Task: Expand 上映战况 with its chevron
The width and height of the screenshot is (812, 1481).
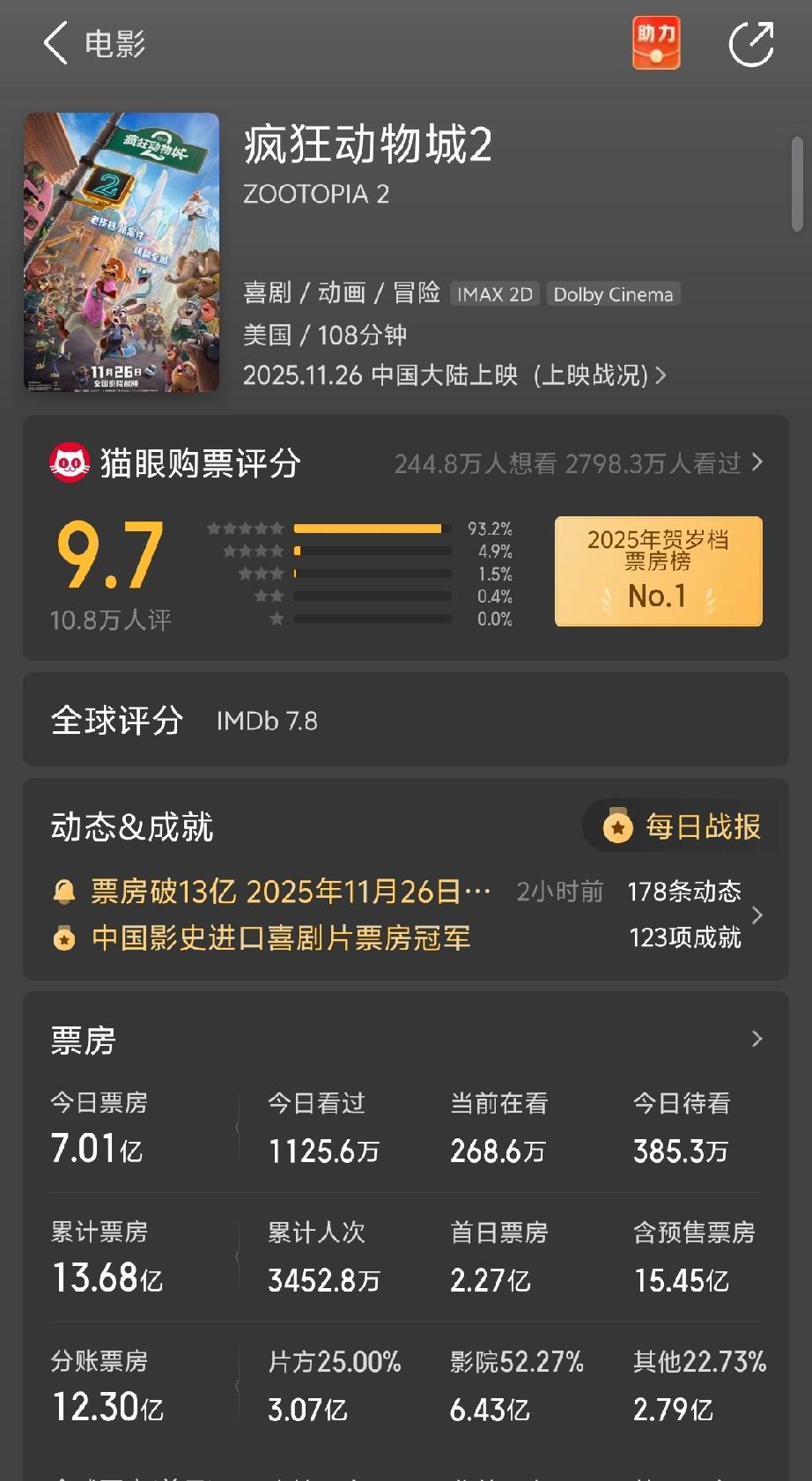Action: 662,374
